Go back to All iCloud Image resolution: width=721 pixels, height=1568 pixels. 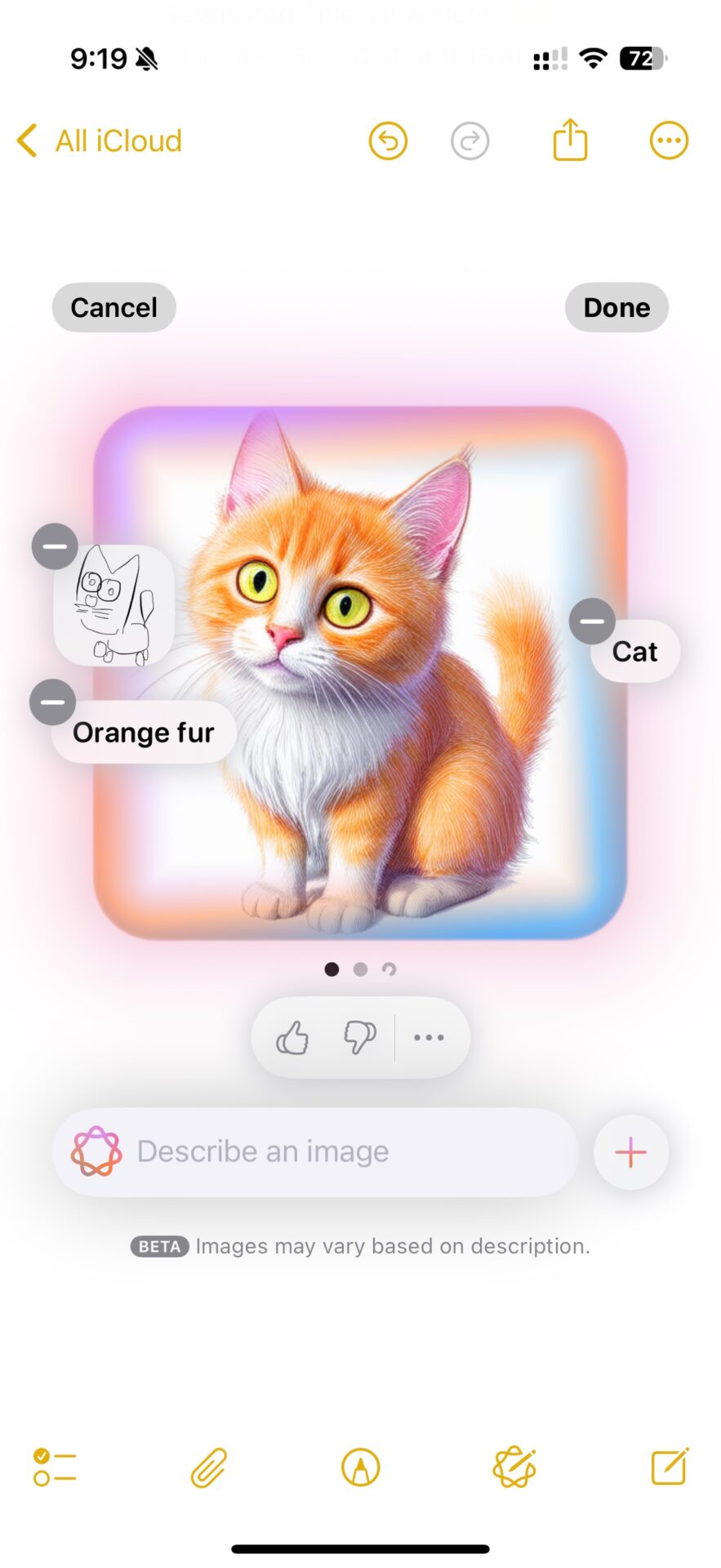coord(100,140)
